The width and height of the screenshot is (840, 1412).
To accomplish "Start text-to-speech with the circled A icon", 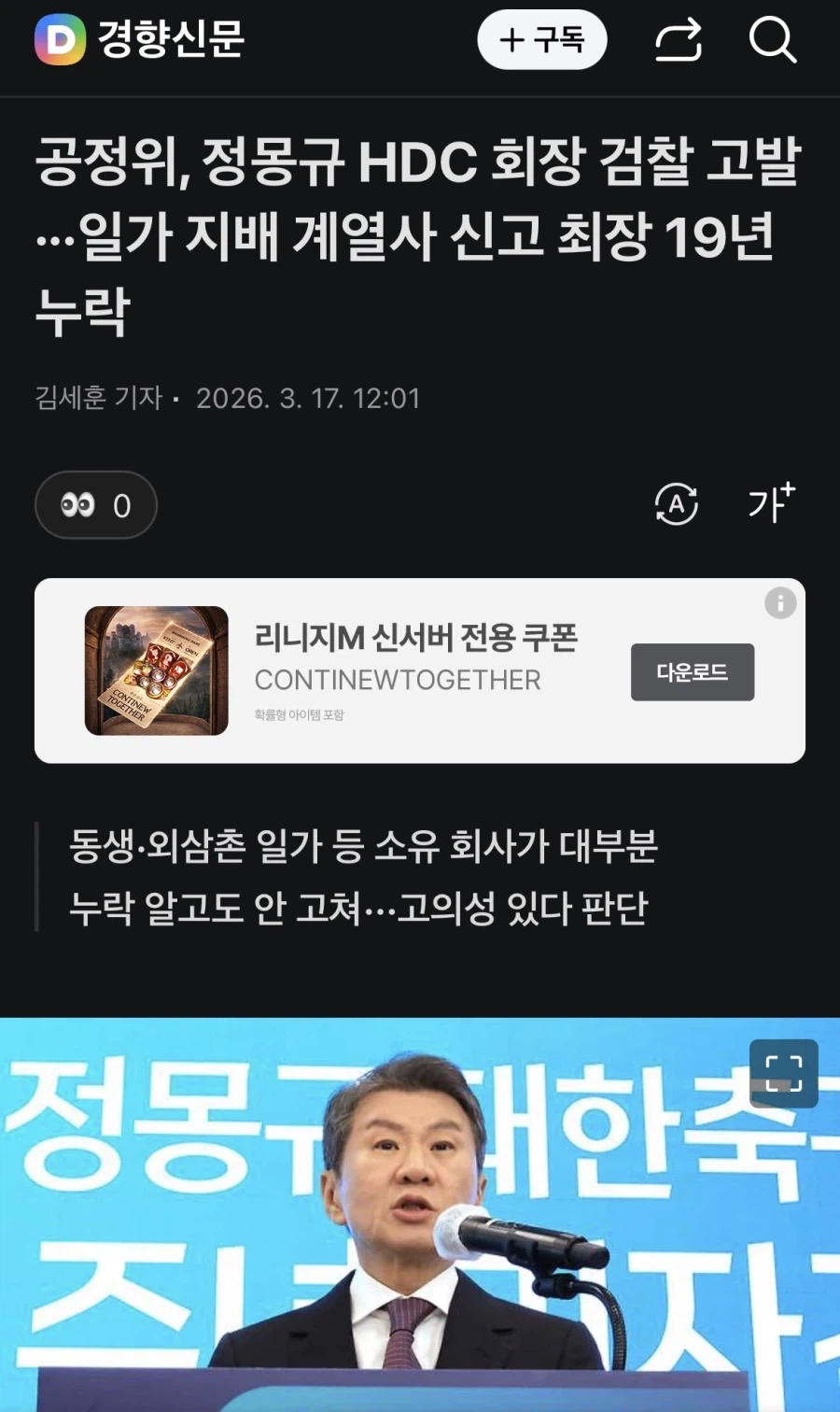I will pyautogui.click(x=675, y=504).
